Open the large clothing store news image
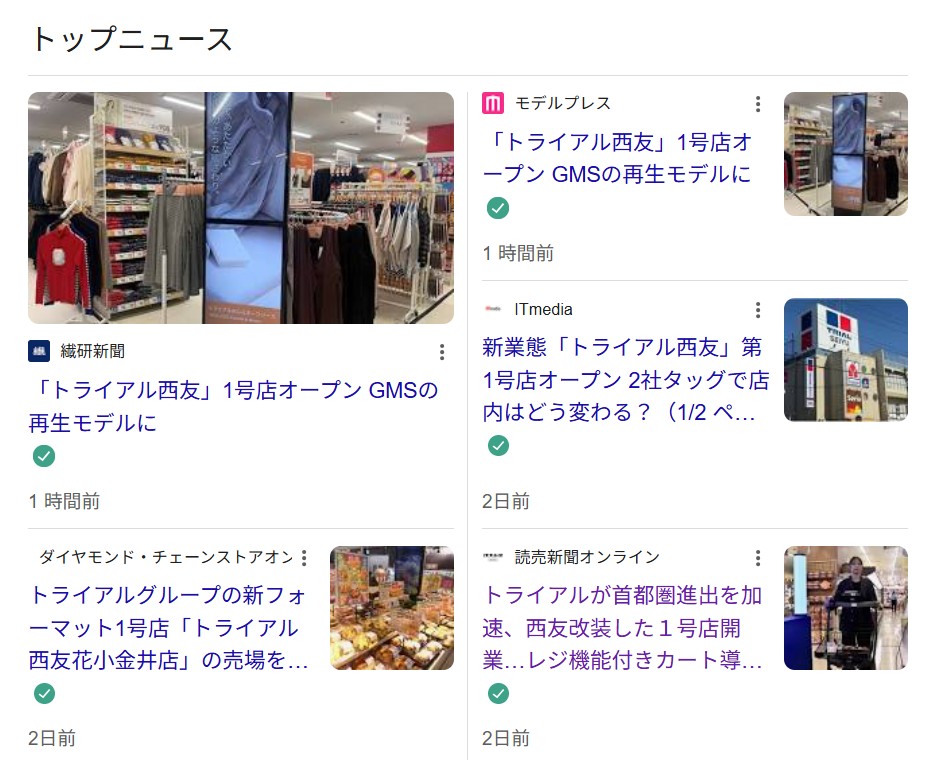937x760 pixels. (241, 208)
